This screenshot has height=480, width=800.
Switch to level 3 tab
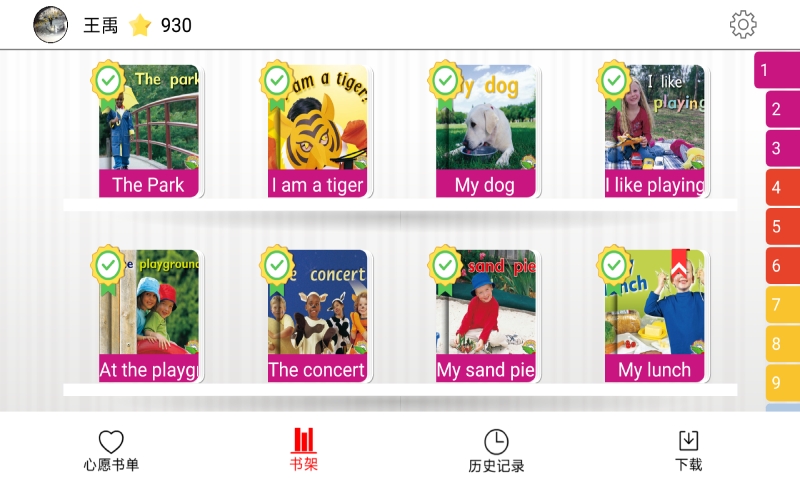782,148
